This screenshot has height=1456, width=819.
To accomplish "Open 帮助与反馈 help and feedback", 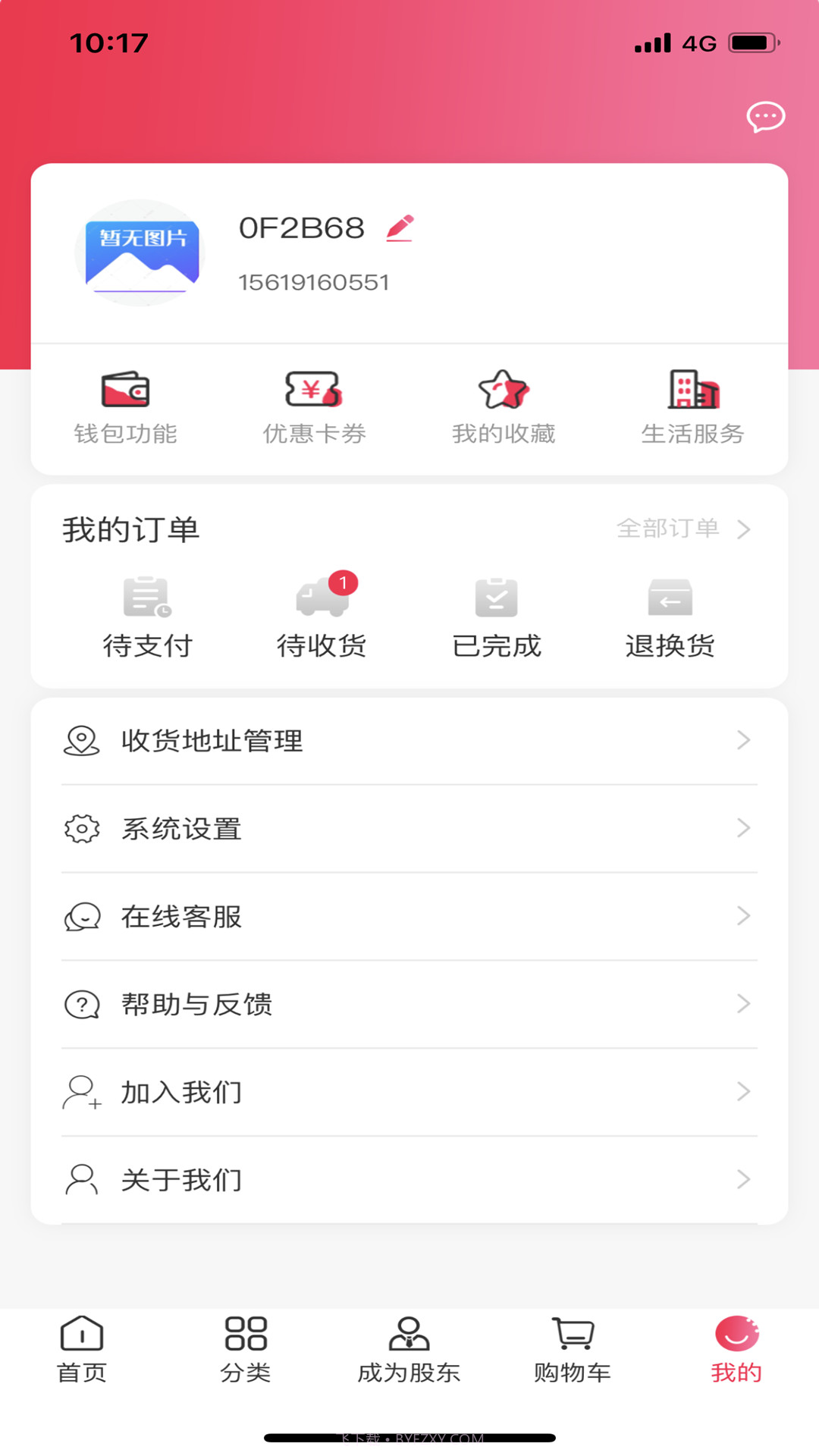I will [x=199, y=1004].
